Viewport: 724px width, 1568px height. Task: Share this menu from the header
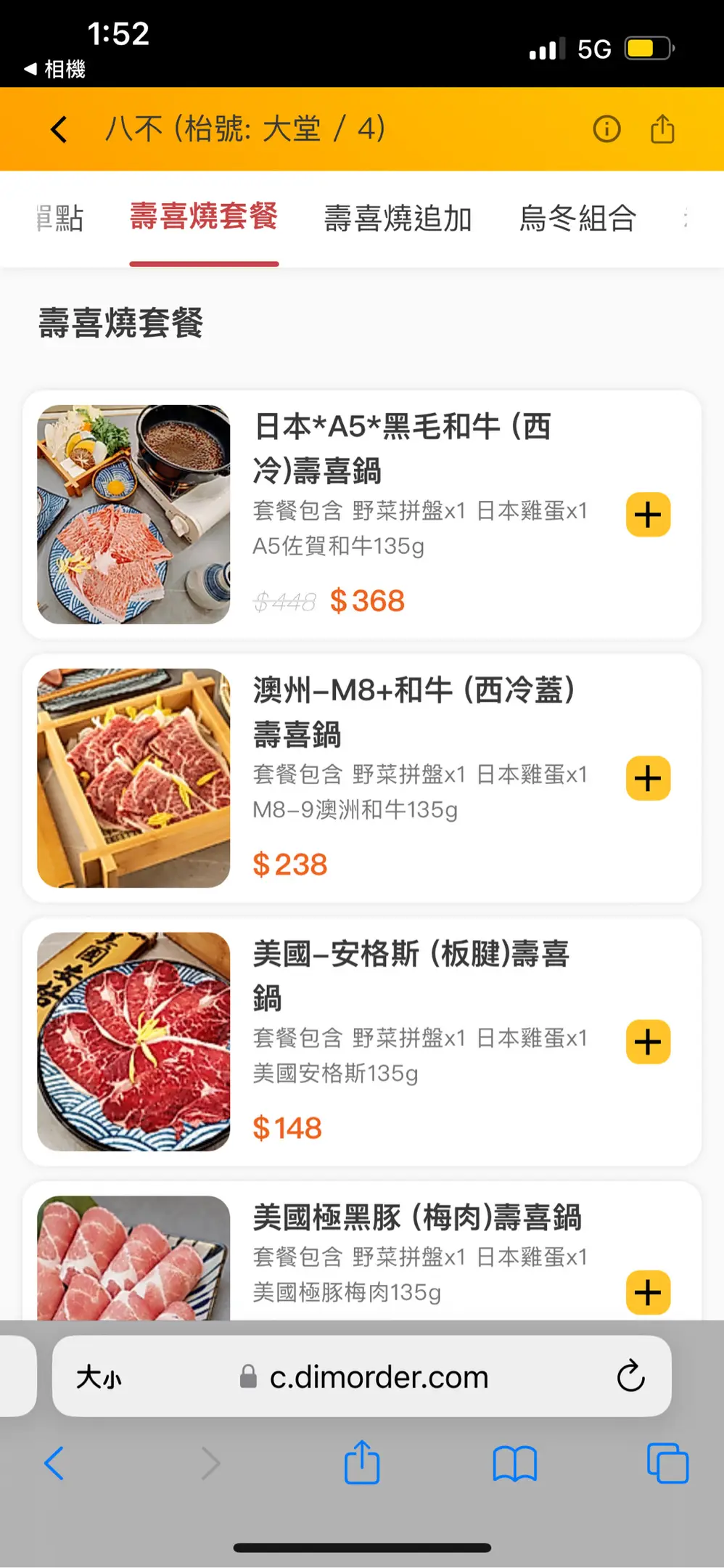point(662,130)
